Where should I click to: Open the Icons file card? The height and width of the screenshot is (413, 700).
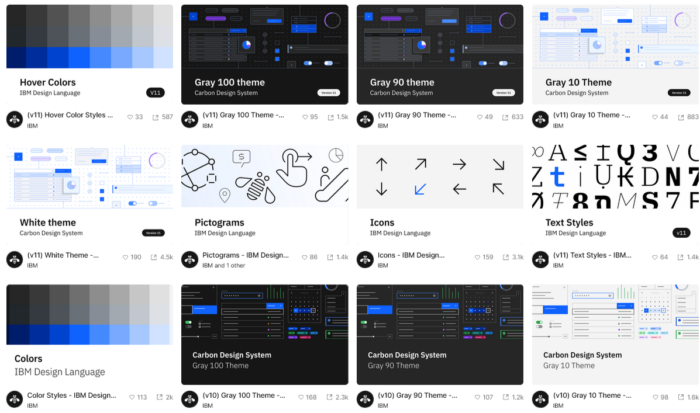point(439,193)
